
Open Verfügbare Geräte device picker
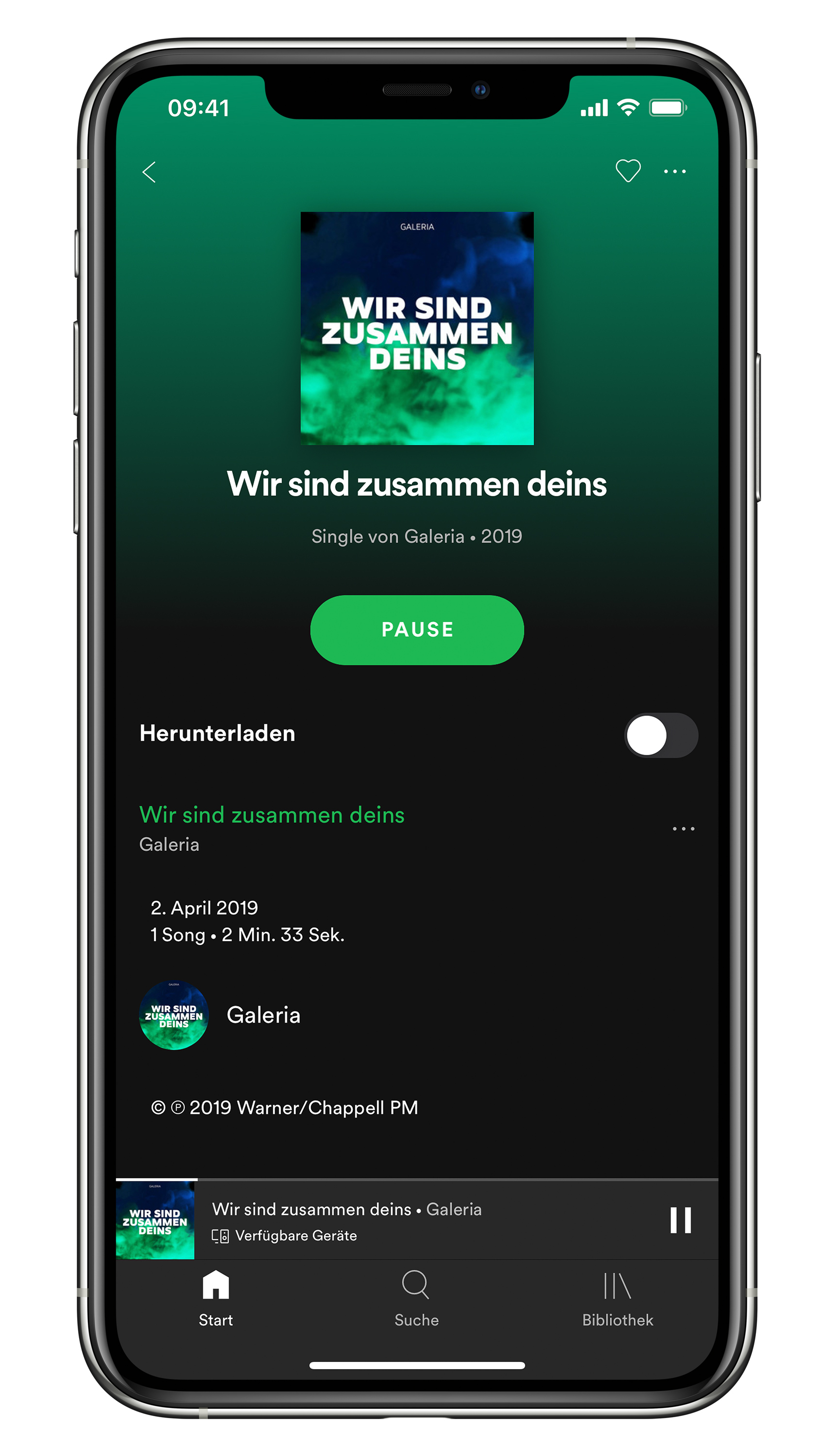coord(285,1236)
